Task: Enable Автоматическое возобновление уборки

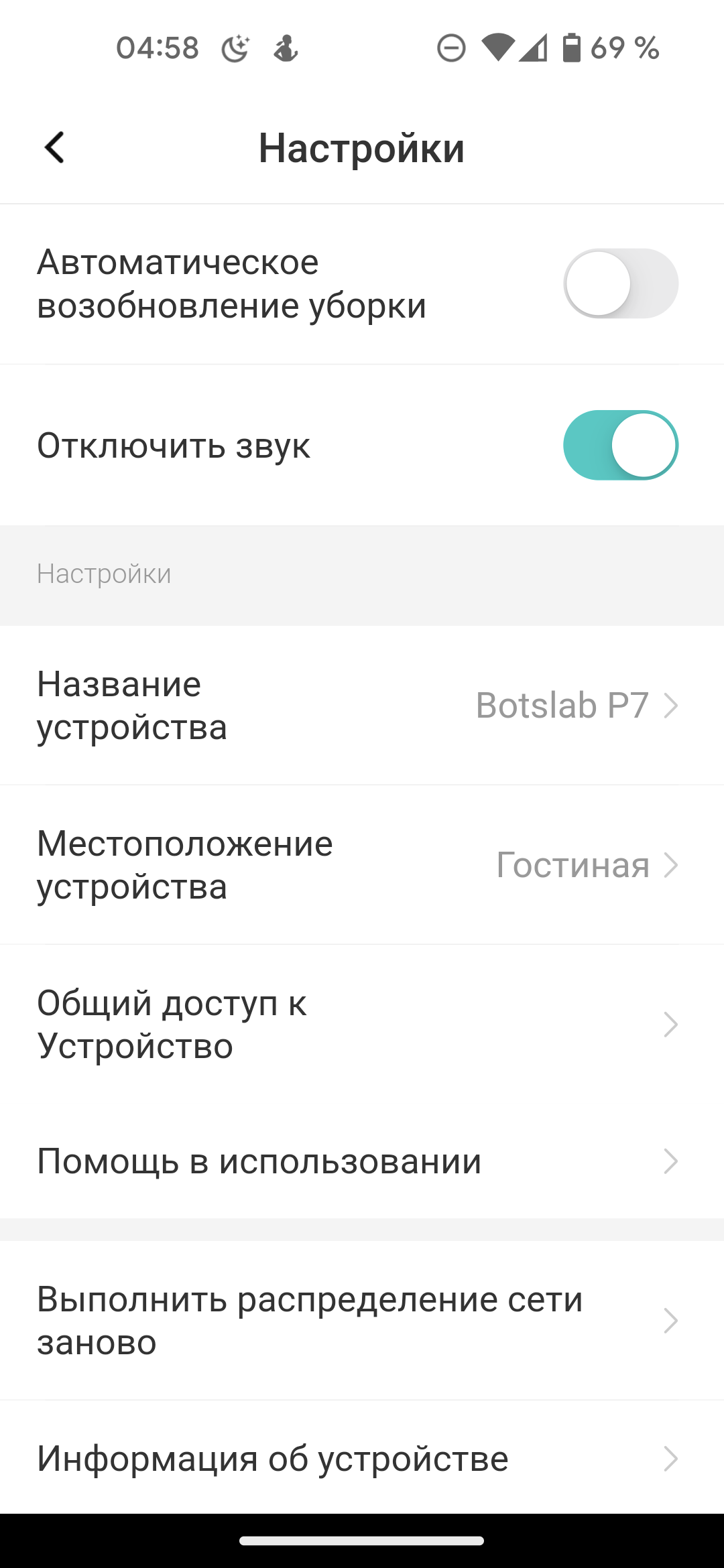Action: [620, 283]
